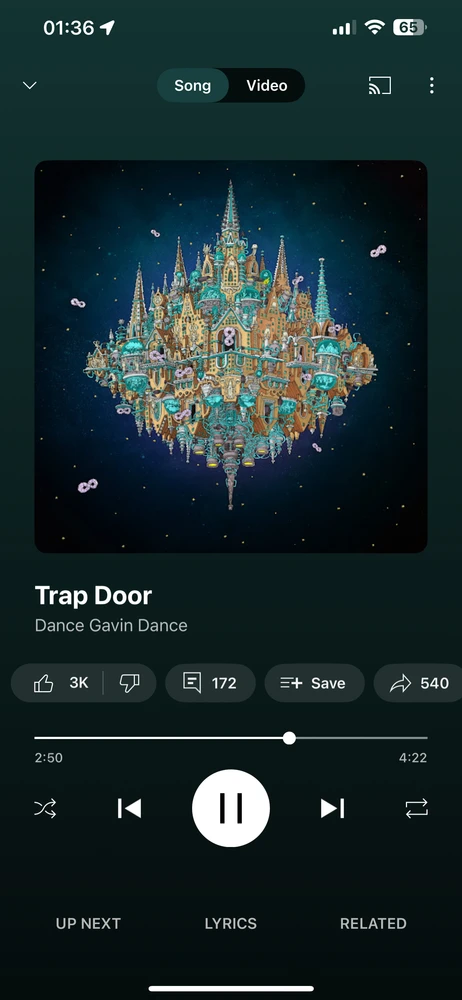
Task: Open the three-dot overflow menu
Action: tap(432, 85)
